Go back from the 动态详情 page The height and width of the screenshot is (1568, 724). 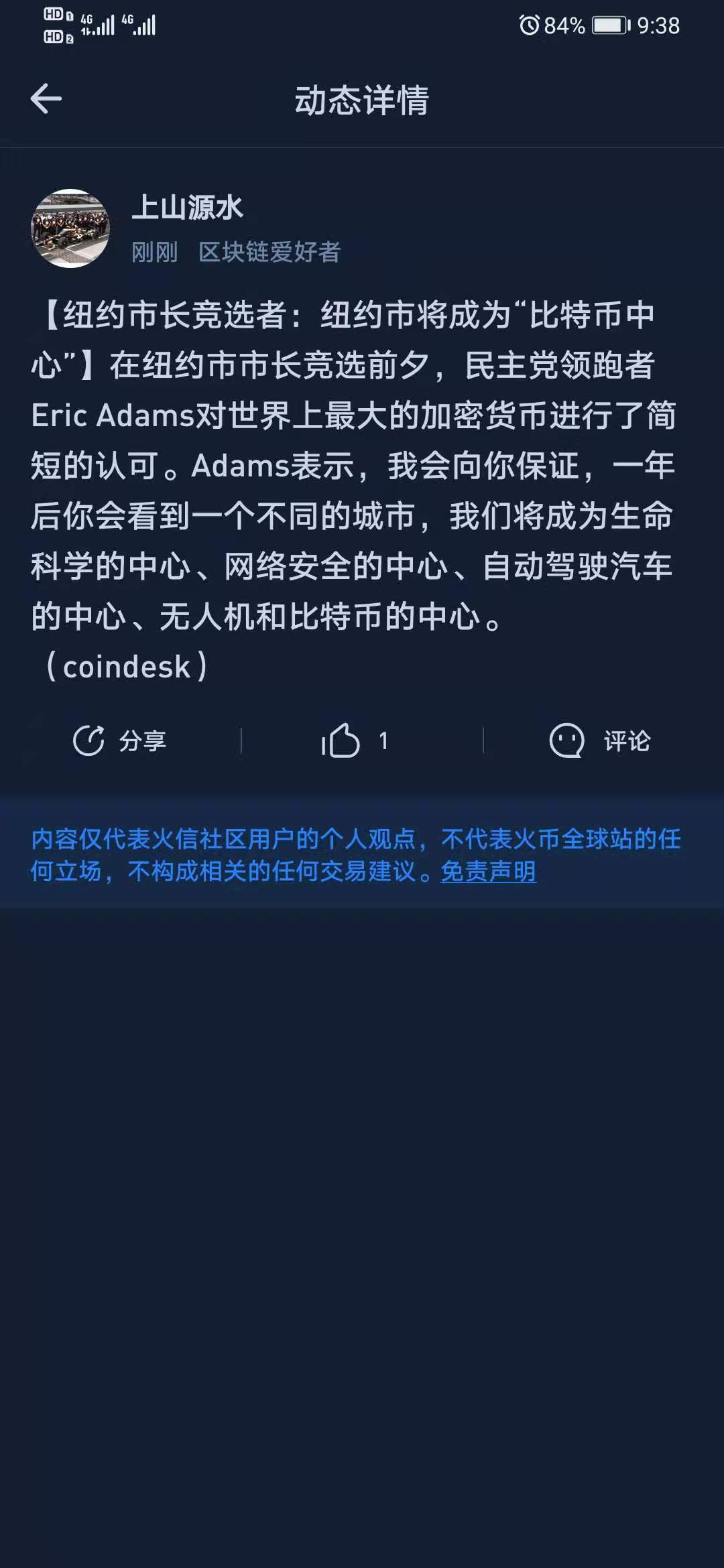[x=46, y=99]
